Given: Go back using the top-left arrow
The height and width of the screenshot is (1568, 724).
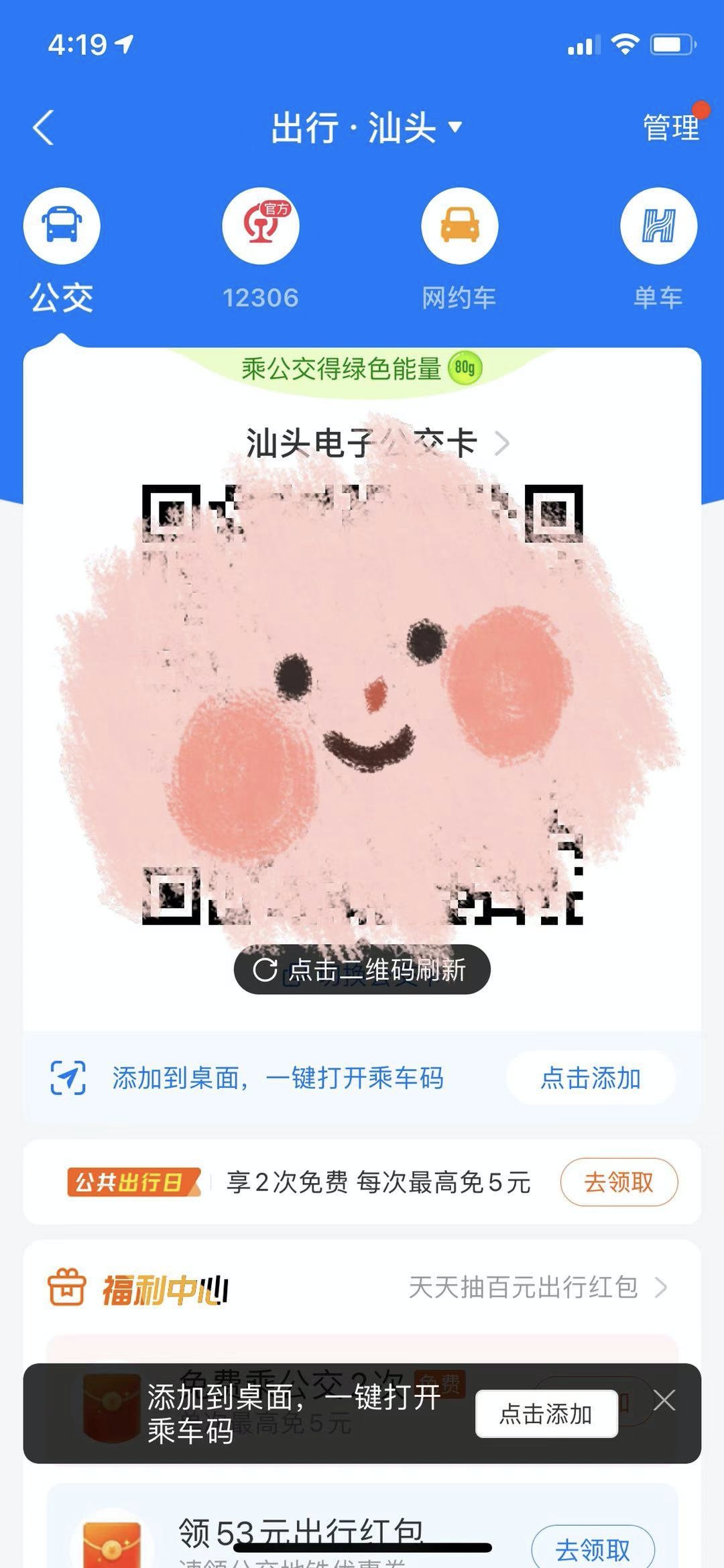Looking at the screenshot, I should pyautogui.click(x=44, y=127).
